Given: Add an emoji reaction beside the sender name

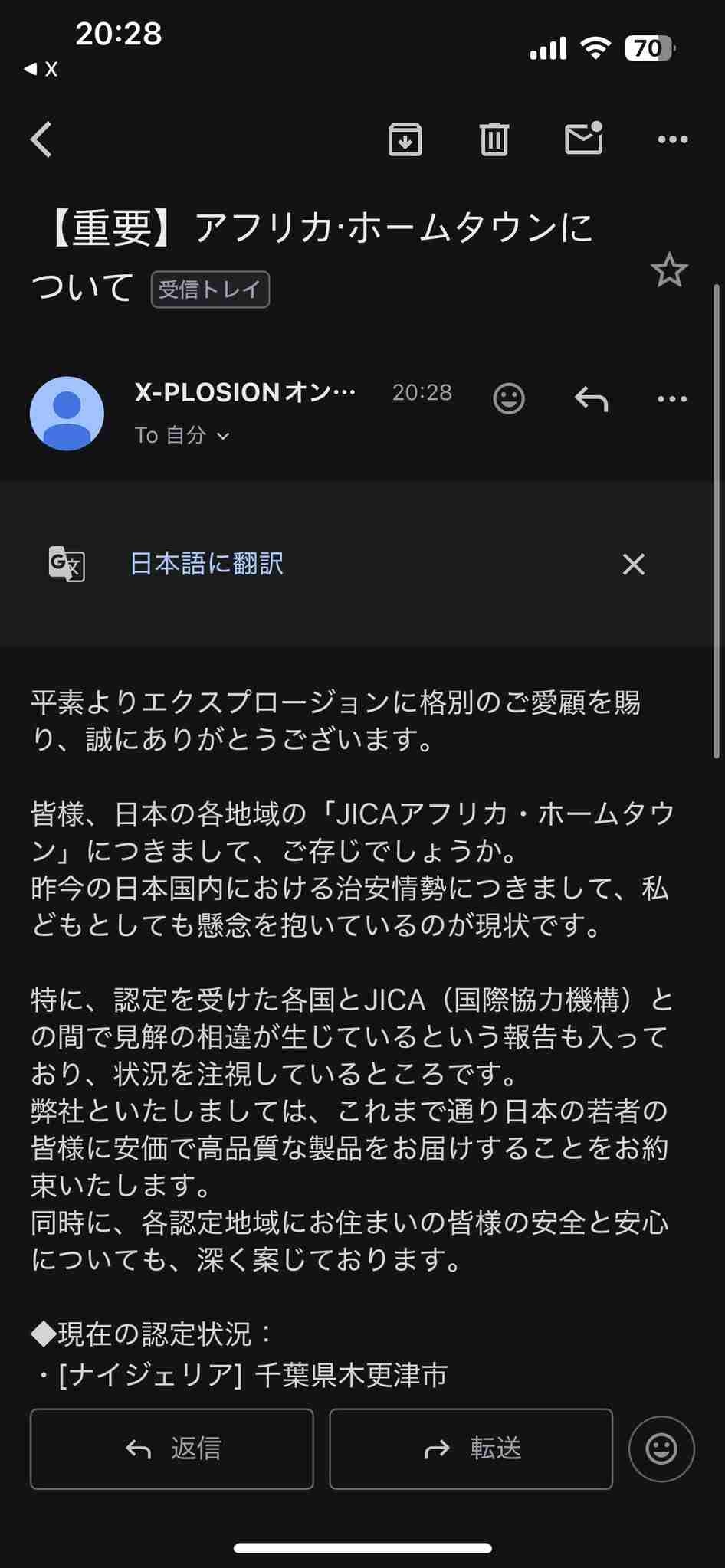Looking at the screenshot, I should [508, 398].
